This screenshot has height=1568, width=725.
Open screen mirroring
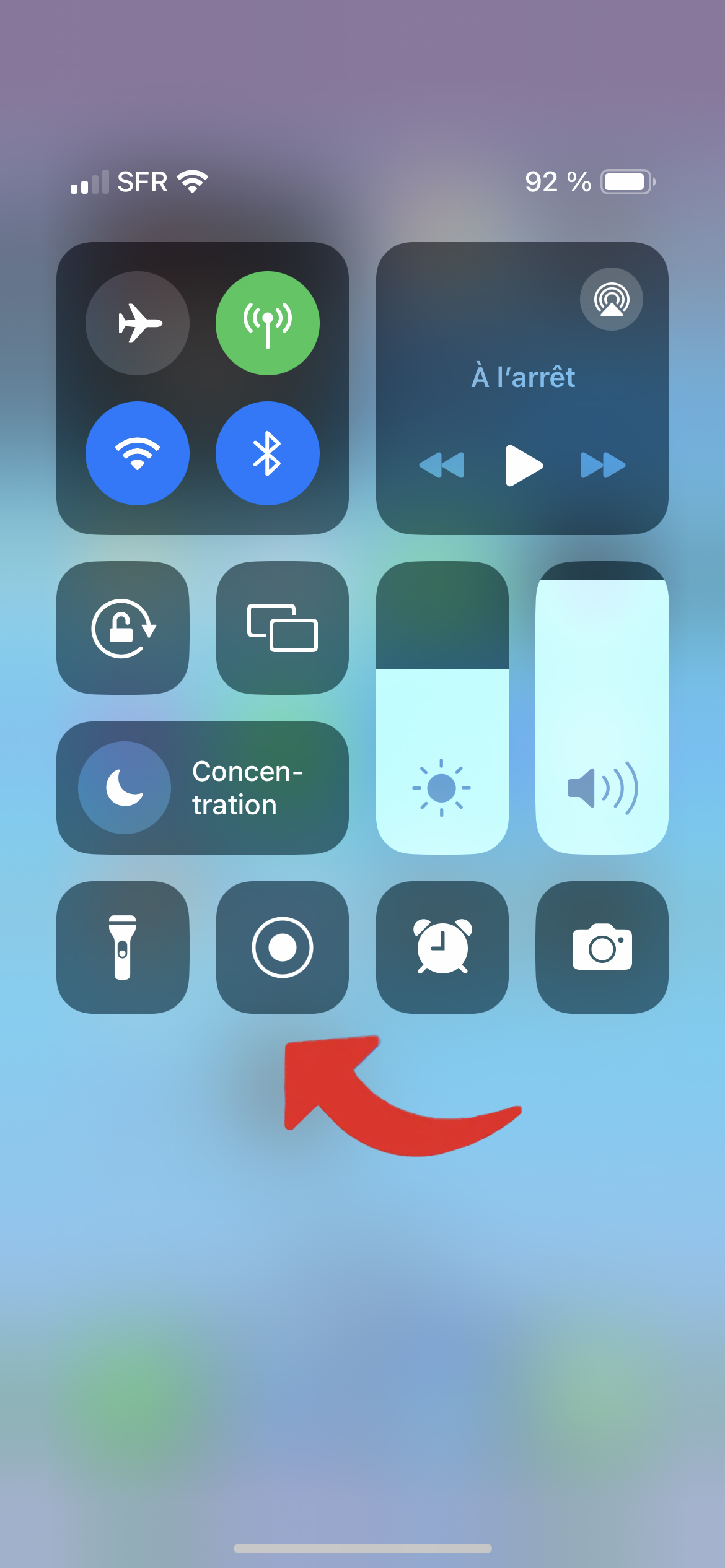pos(283,628)
